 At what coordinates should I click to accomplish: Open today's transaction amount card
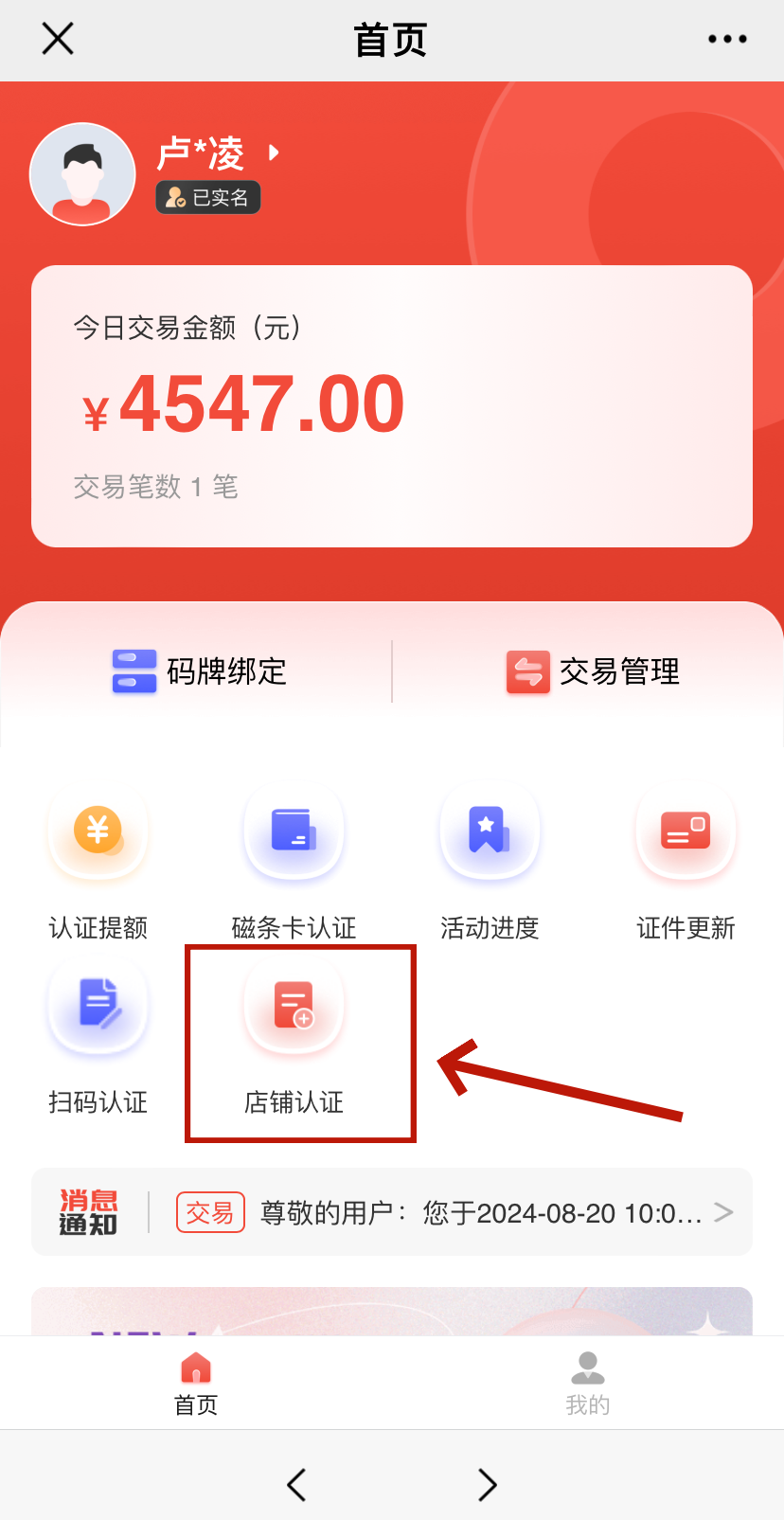[x=392, y=405]
